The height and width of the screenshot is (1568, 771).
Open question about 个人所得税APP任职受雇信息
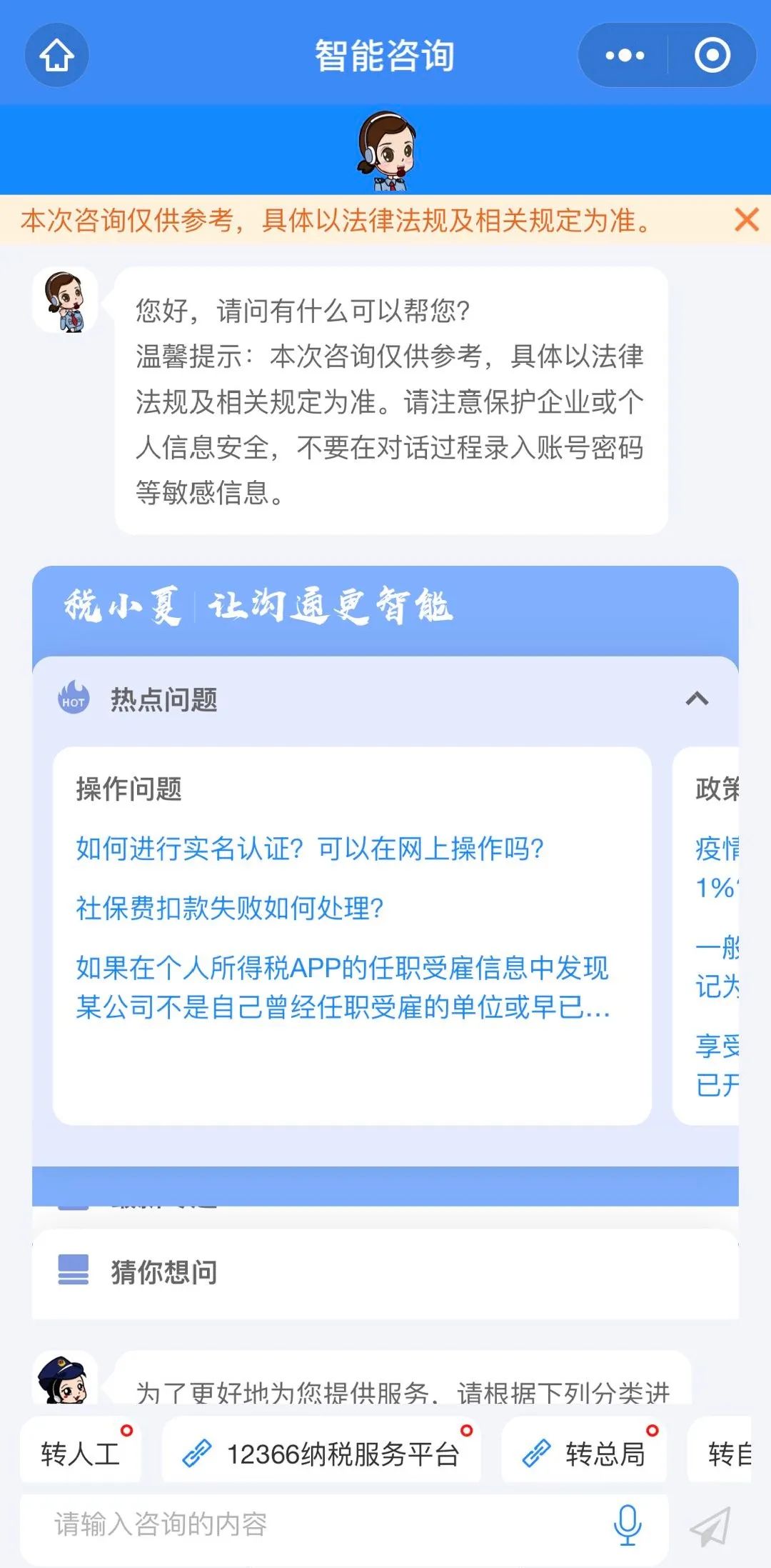(343, 987)
